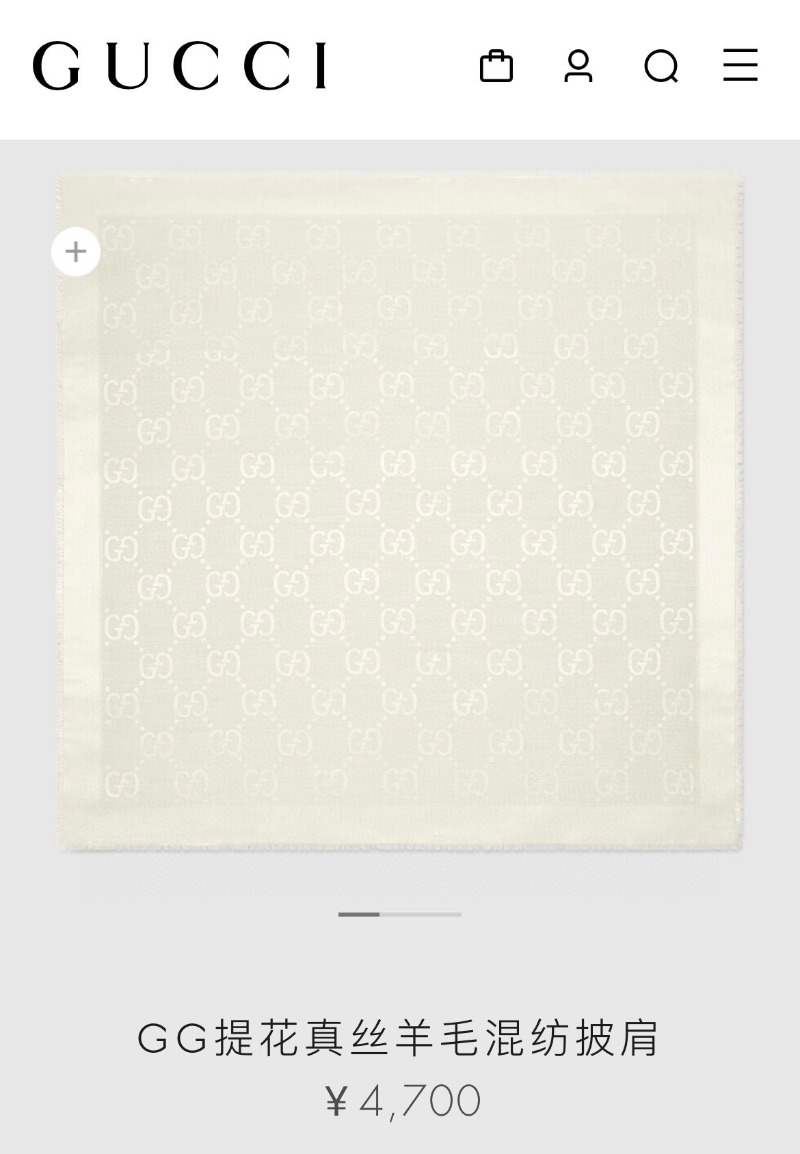The height and width of the screenshot is (1154, 800).
Task: Go to Gucci homepage via logo
Action: (x=180, y=66)
